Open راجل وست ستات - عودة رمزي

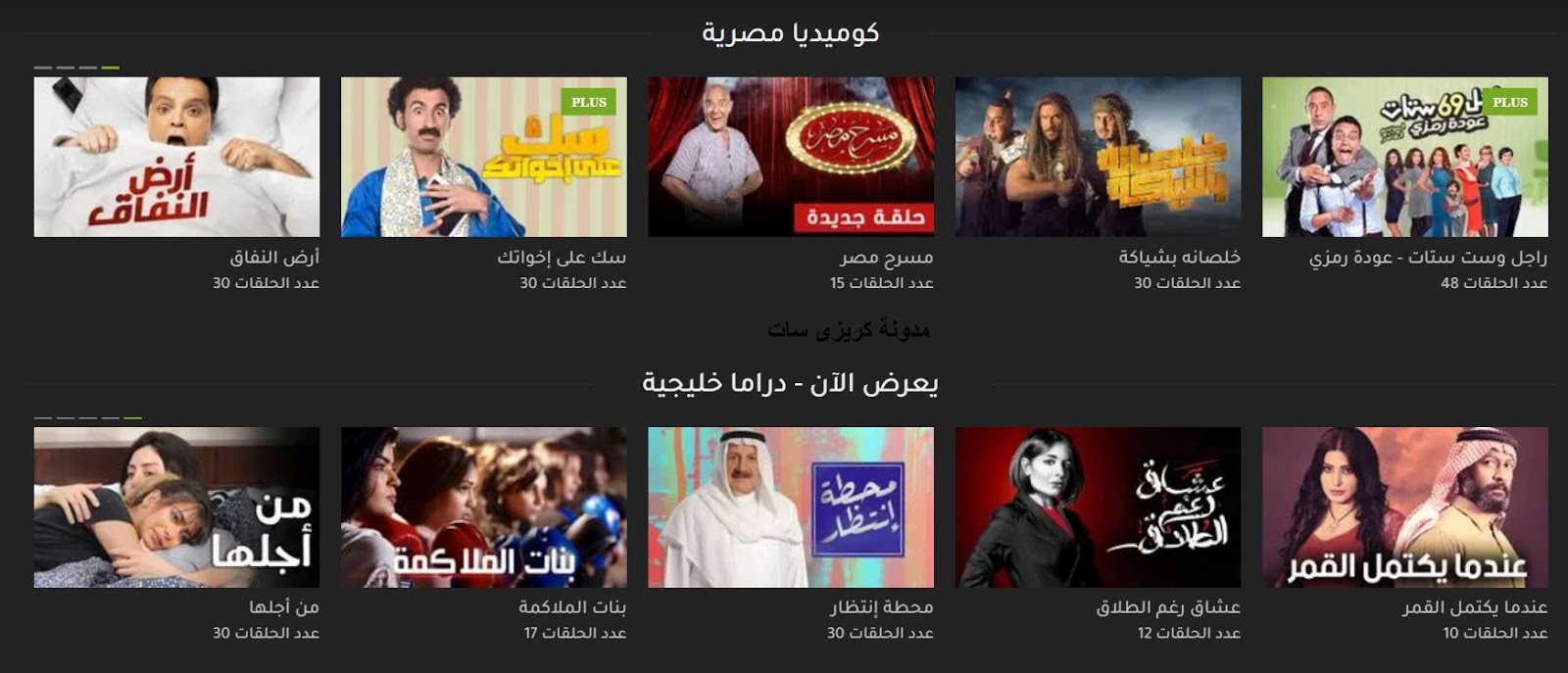pos(1404,157)
